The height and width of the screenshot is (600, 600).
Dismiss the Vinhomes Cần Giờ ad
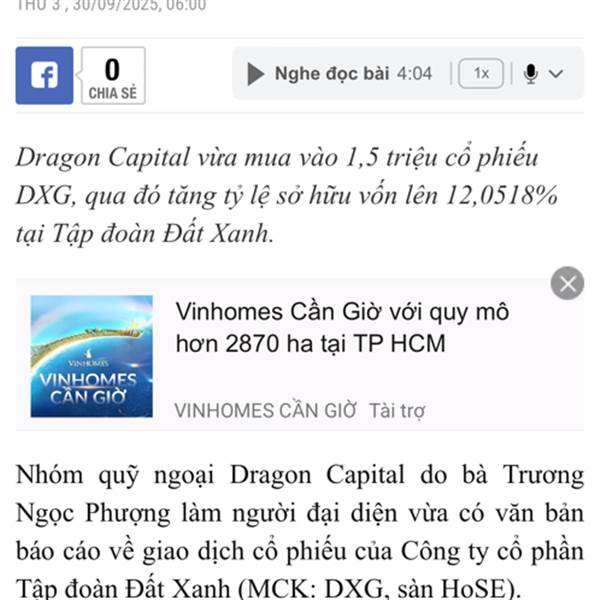tap(567, 284)
